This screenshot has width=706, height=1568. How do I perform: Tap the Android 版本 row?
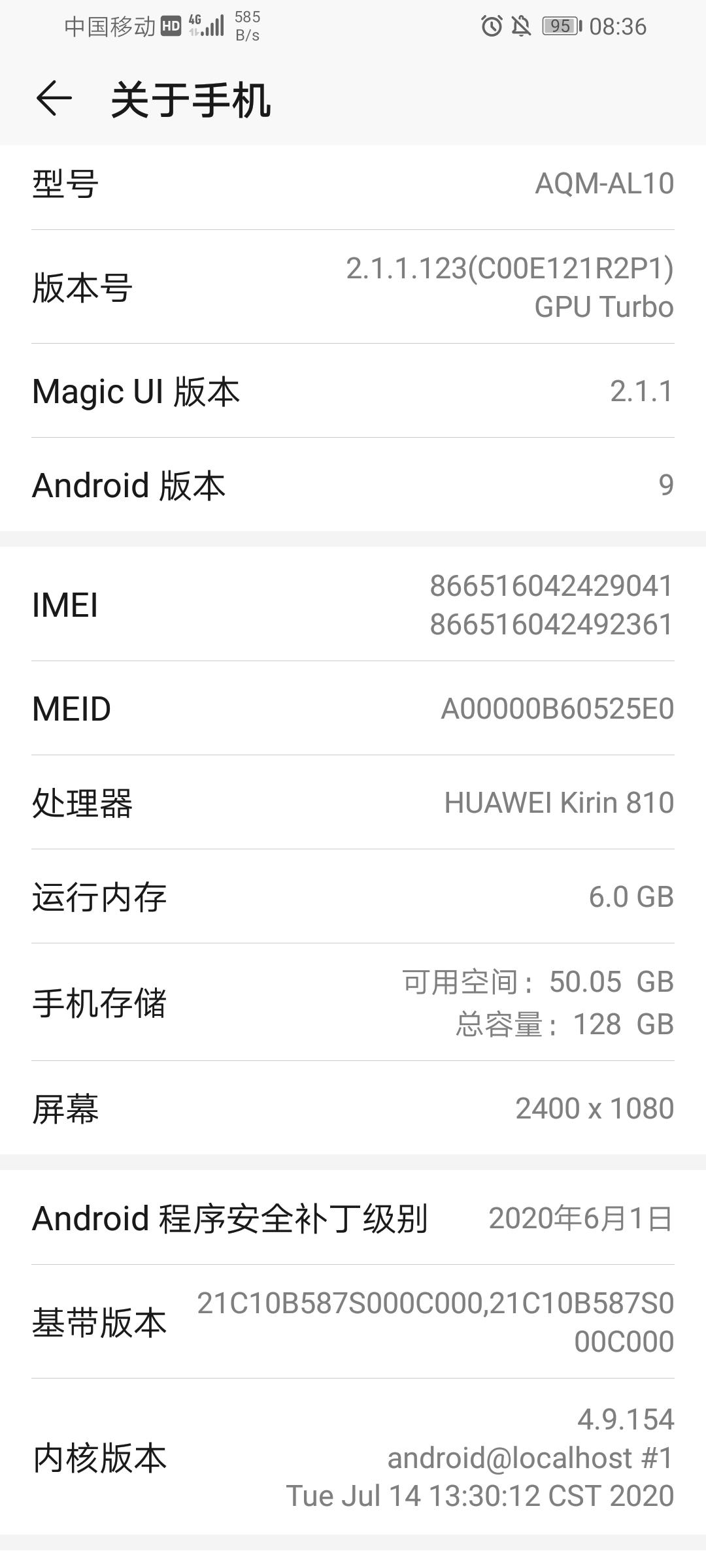pyautogui.click(x=353, y=485)
